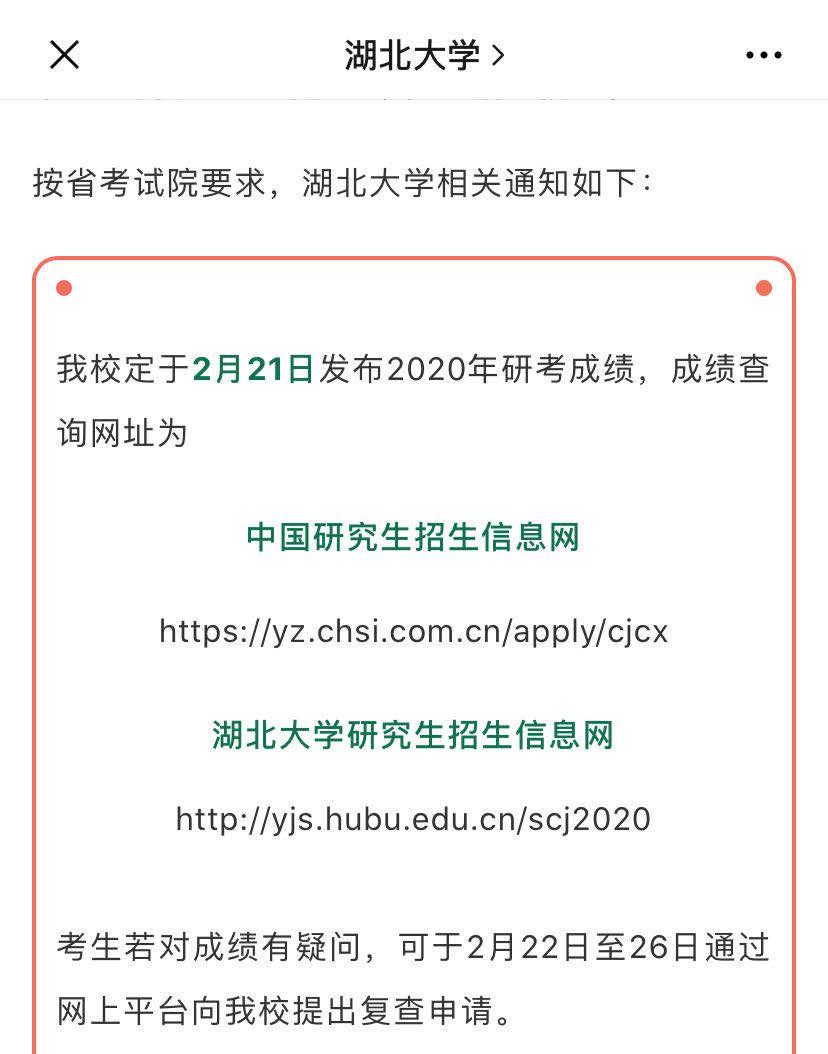
Task: Click the red dot on the right border
Action: (764, 287)
